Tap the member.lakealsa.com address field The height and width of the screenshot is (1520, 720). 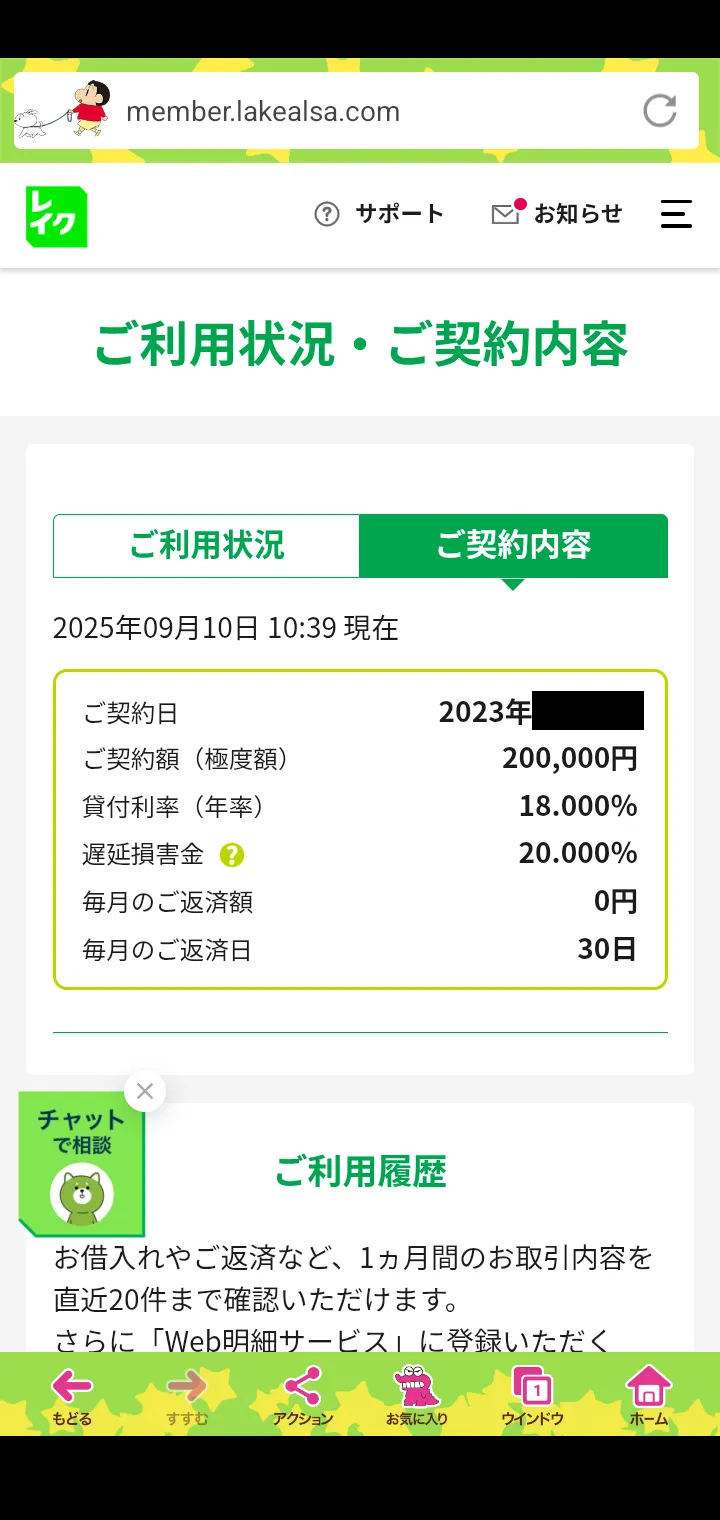coord(262,111)
